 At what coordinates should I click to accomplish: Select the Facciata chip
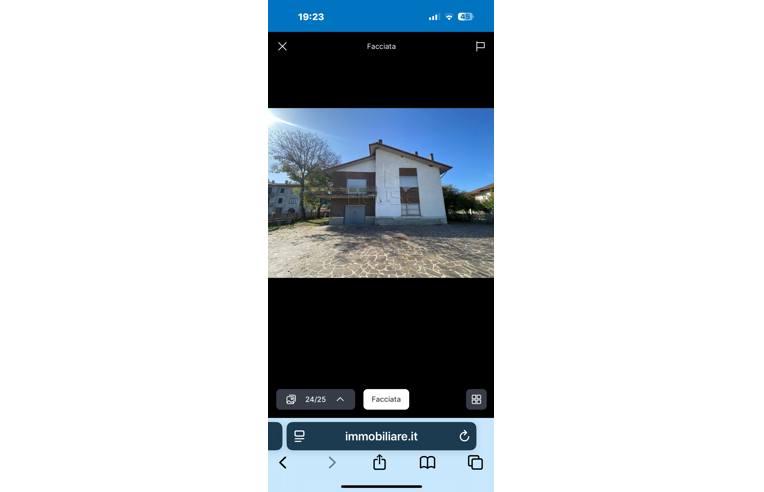pos(386,399)
